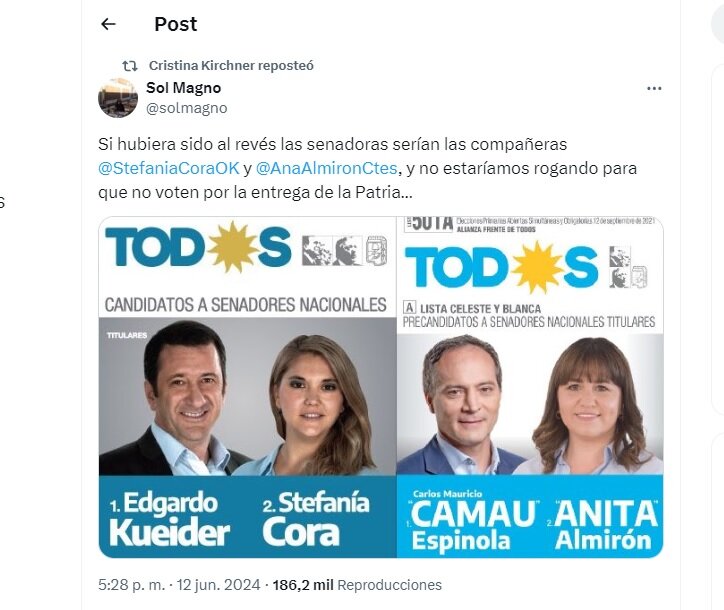Open the @AnaAlmironCtes mention
Viewport: 724px width, 610px height.
coord(327,168)
